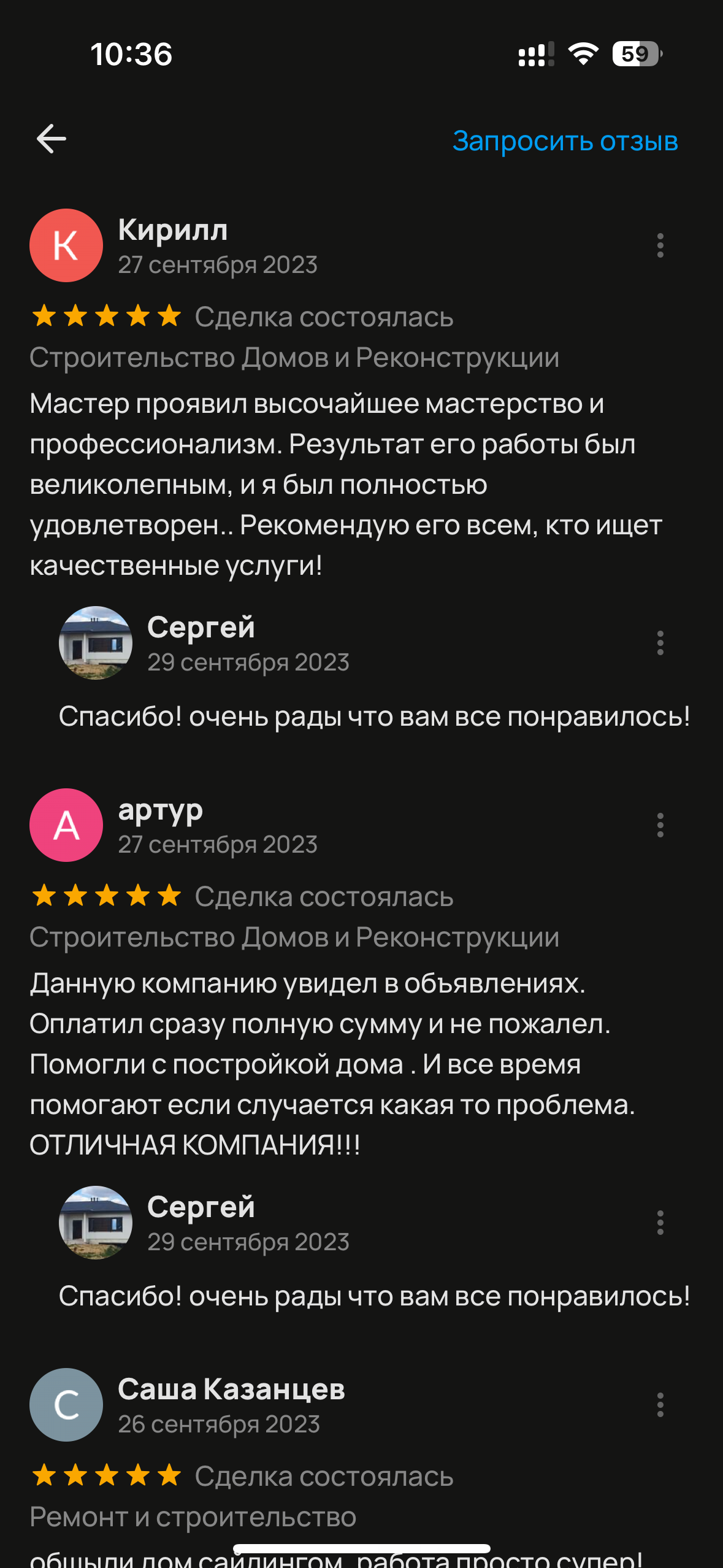Open Саша Казанцев's profile avatar
This screenshot has width=723, height=1568.
click(x=66, y=1405)
